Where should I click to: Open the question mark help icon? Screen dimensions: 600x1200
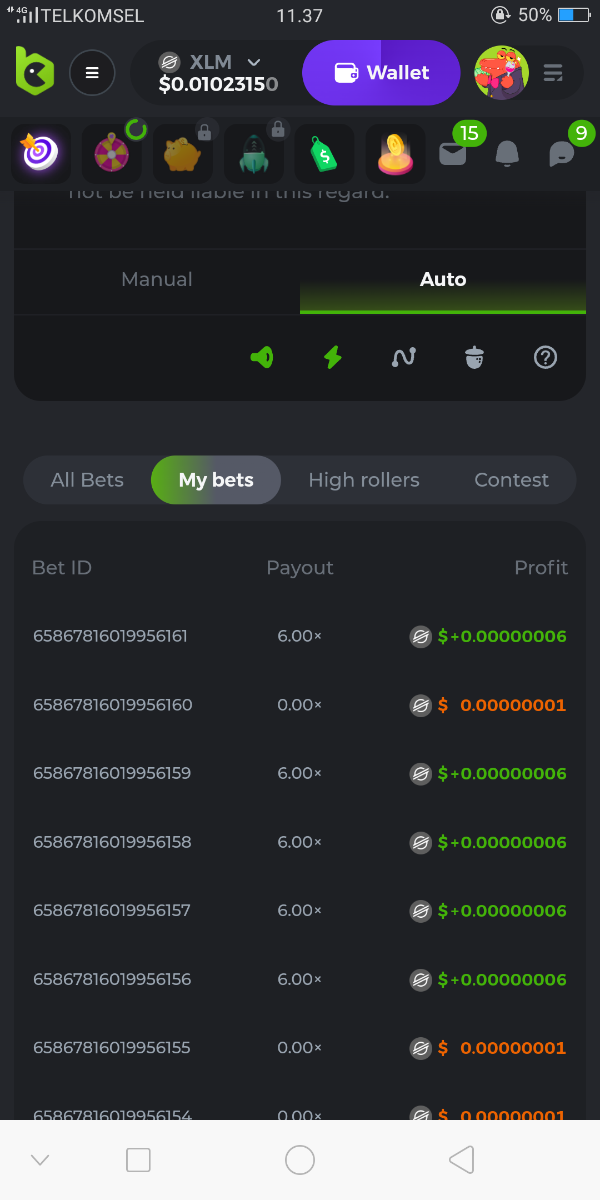(545, 357)
